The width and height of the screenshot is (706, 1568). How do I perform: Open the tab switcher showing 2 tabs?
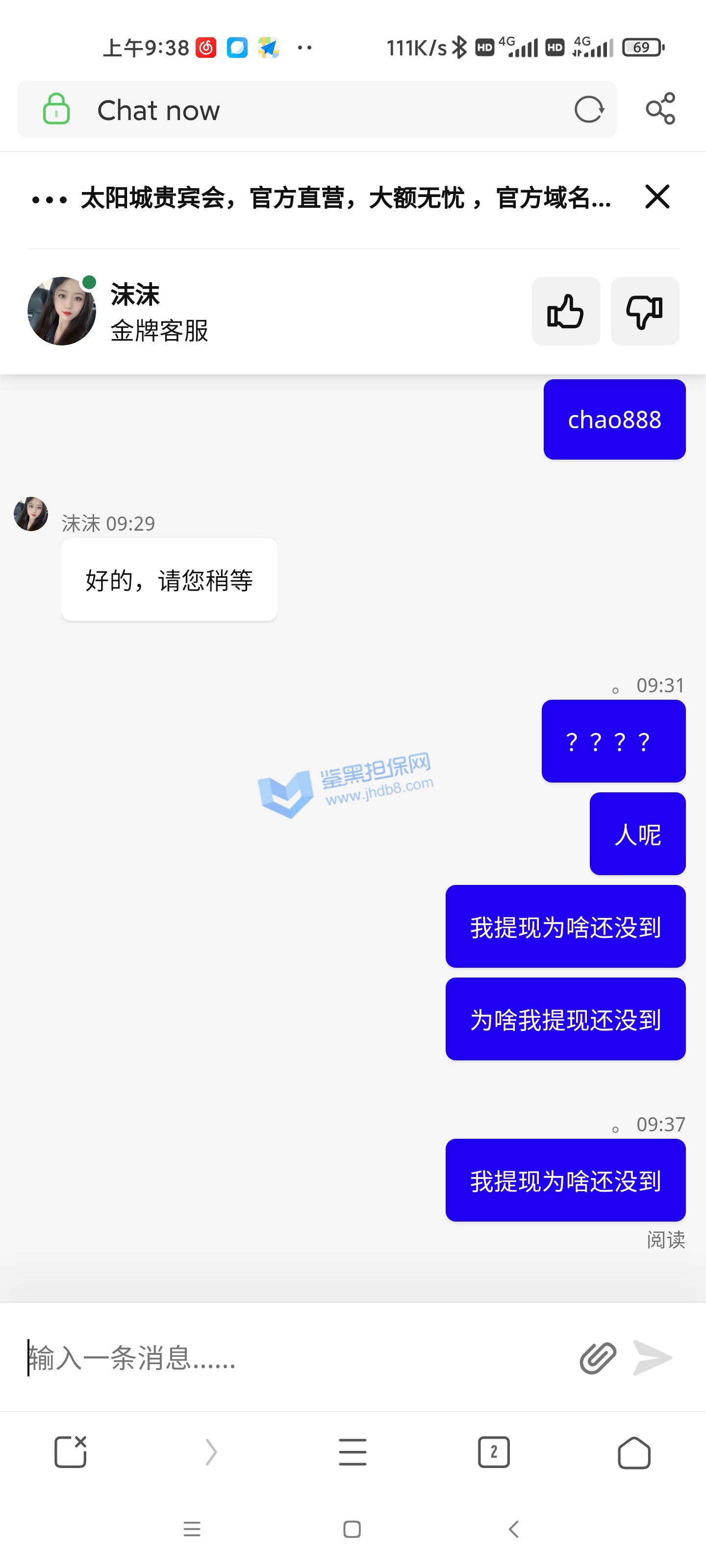[493, 1452]
